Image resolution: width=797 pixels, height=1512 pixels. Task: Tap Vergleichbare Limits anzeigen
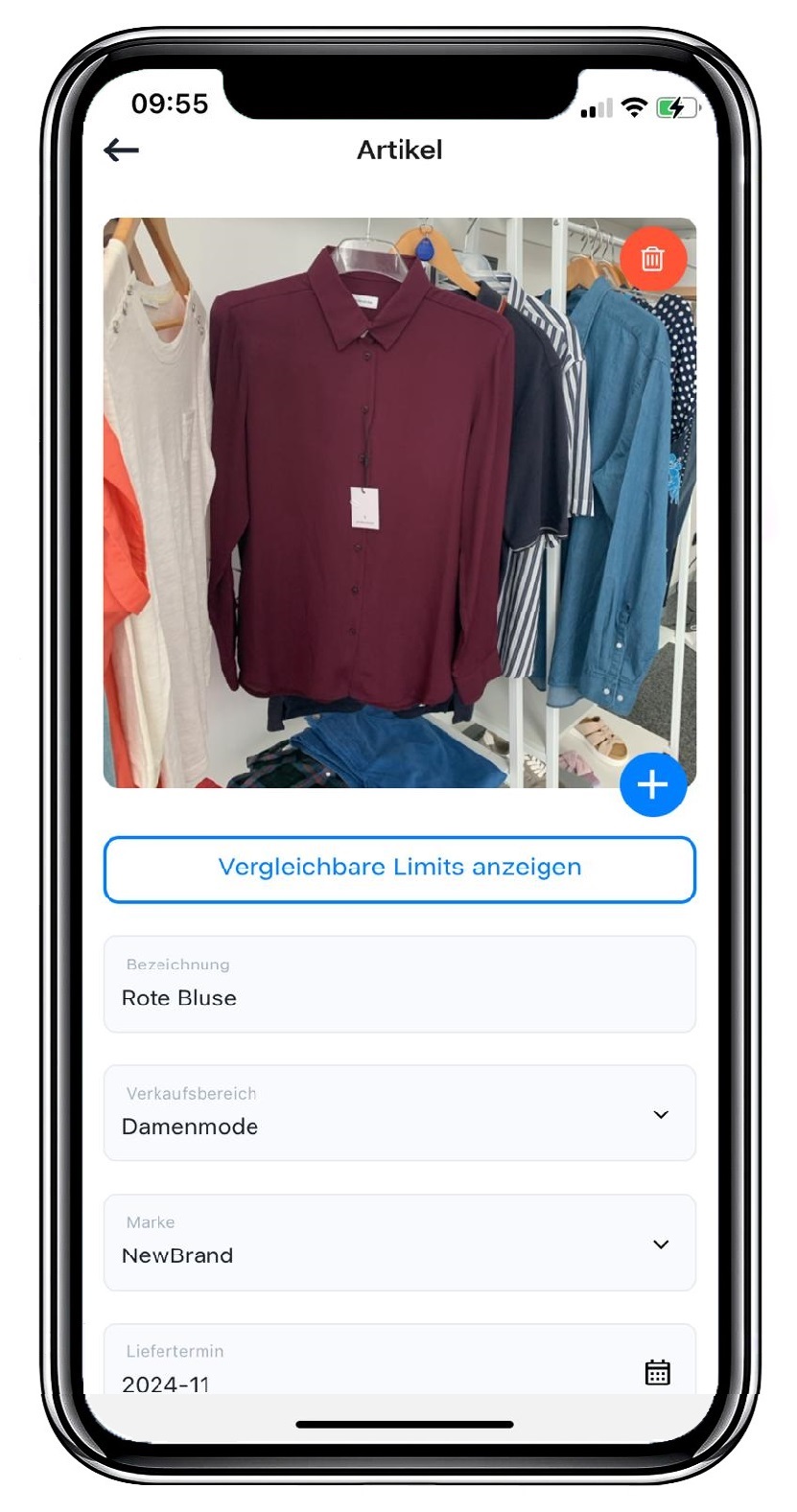click(399, 869)
